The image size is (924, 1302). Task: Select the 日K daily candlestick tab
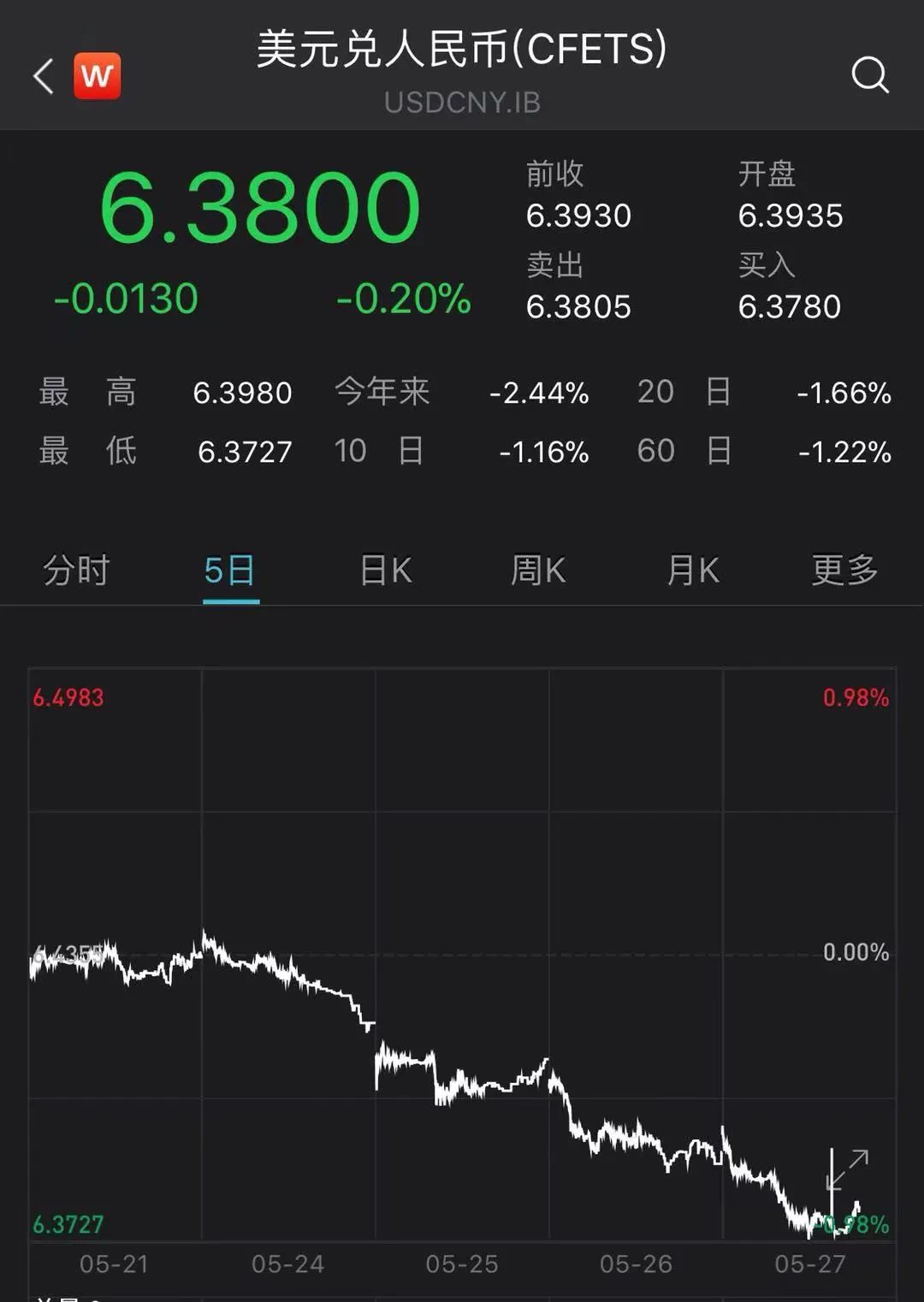(x=383, y=569)
